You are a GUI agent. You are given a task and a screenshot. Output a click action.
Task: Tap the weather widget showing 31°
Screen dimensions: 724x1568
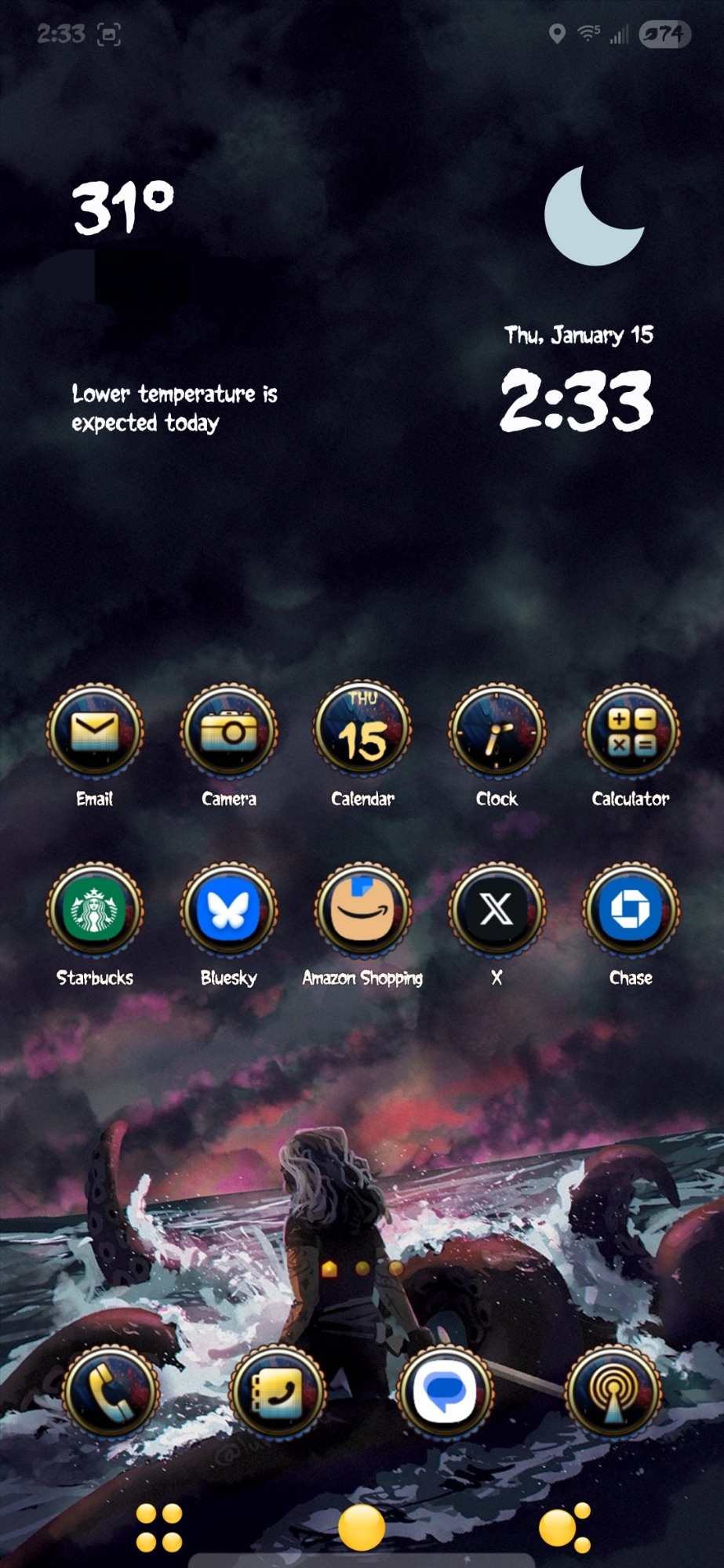[x=123, y=209]
